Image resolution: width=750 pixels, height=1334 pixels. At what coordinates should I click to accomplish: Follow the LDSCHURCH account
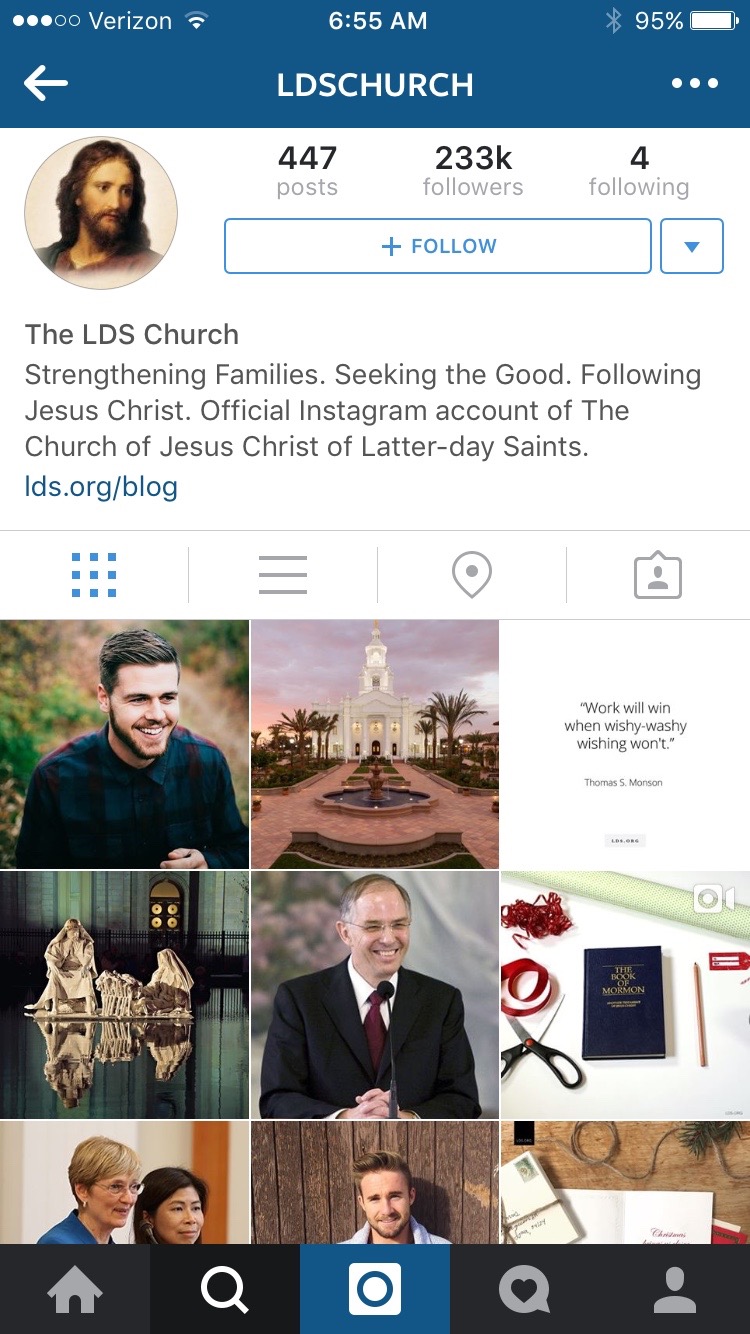point(438,246)
